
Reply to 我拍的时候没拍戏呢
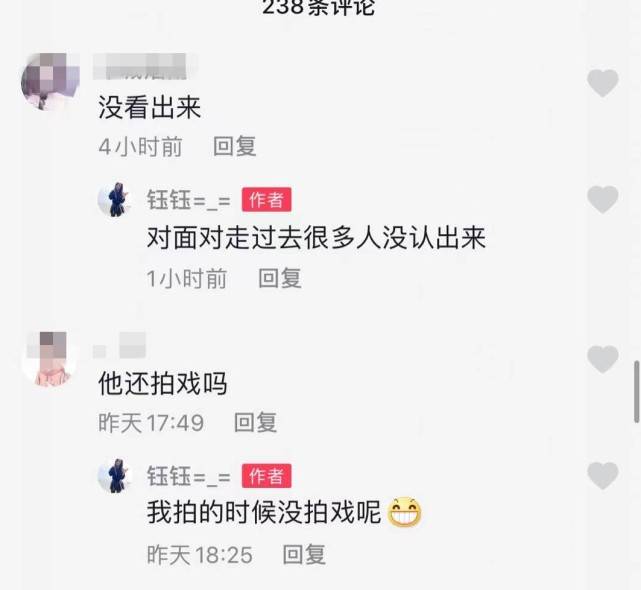pos(304,554)
